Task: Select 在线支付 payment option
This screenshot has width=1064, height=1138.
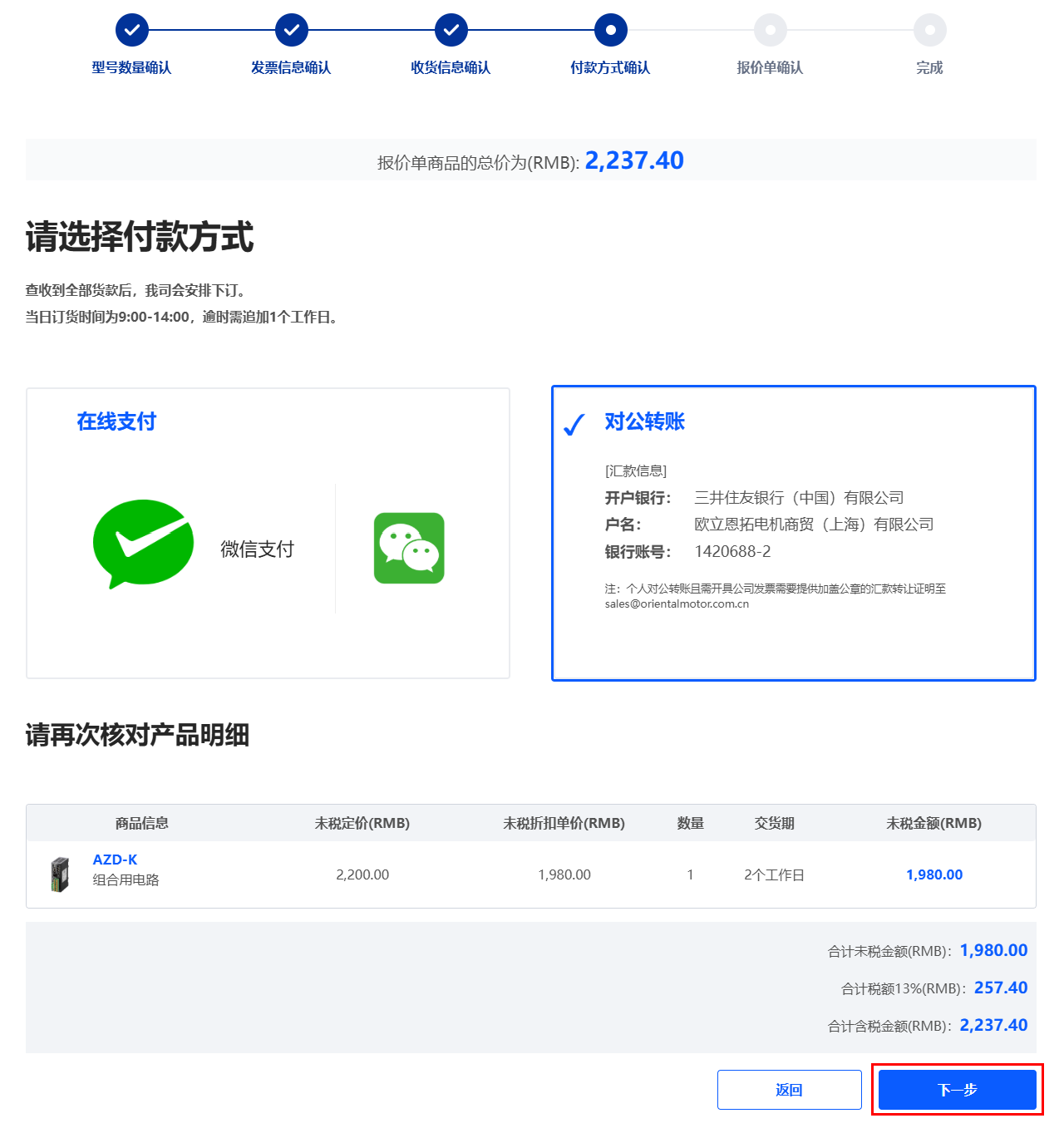Action: [x=268, y=533]
